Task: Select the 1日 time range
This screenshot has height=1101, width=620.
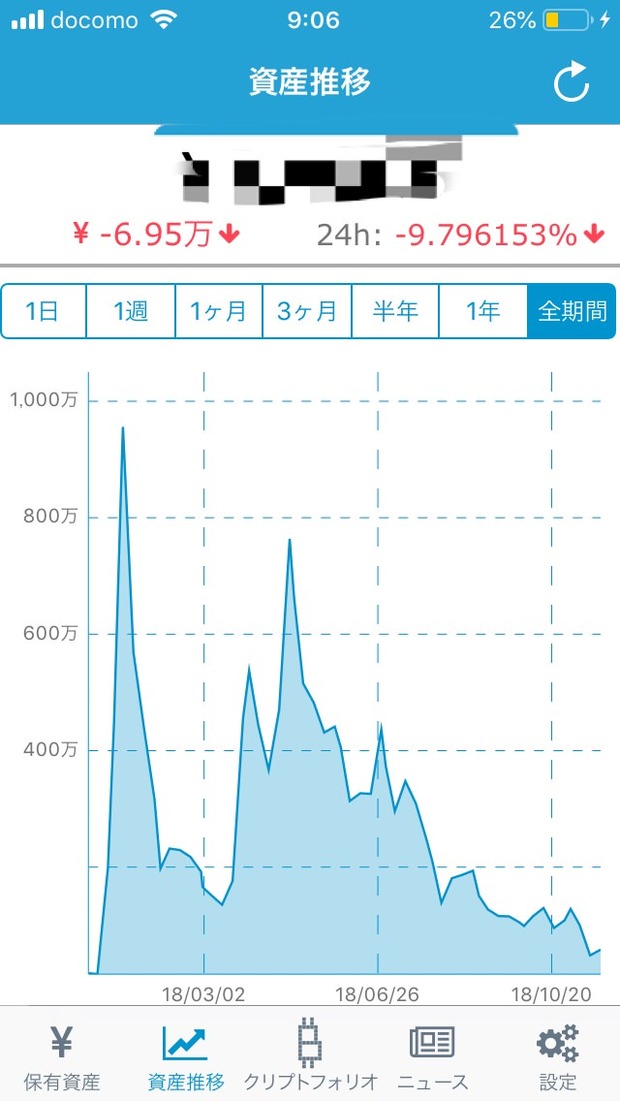Action: pyautogui.click(x=44, y=311)
